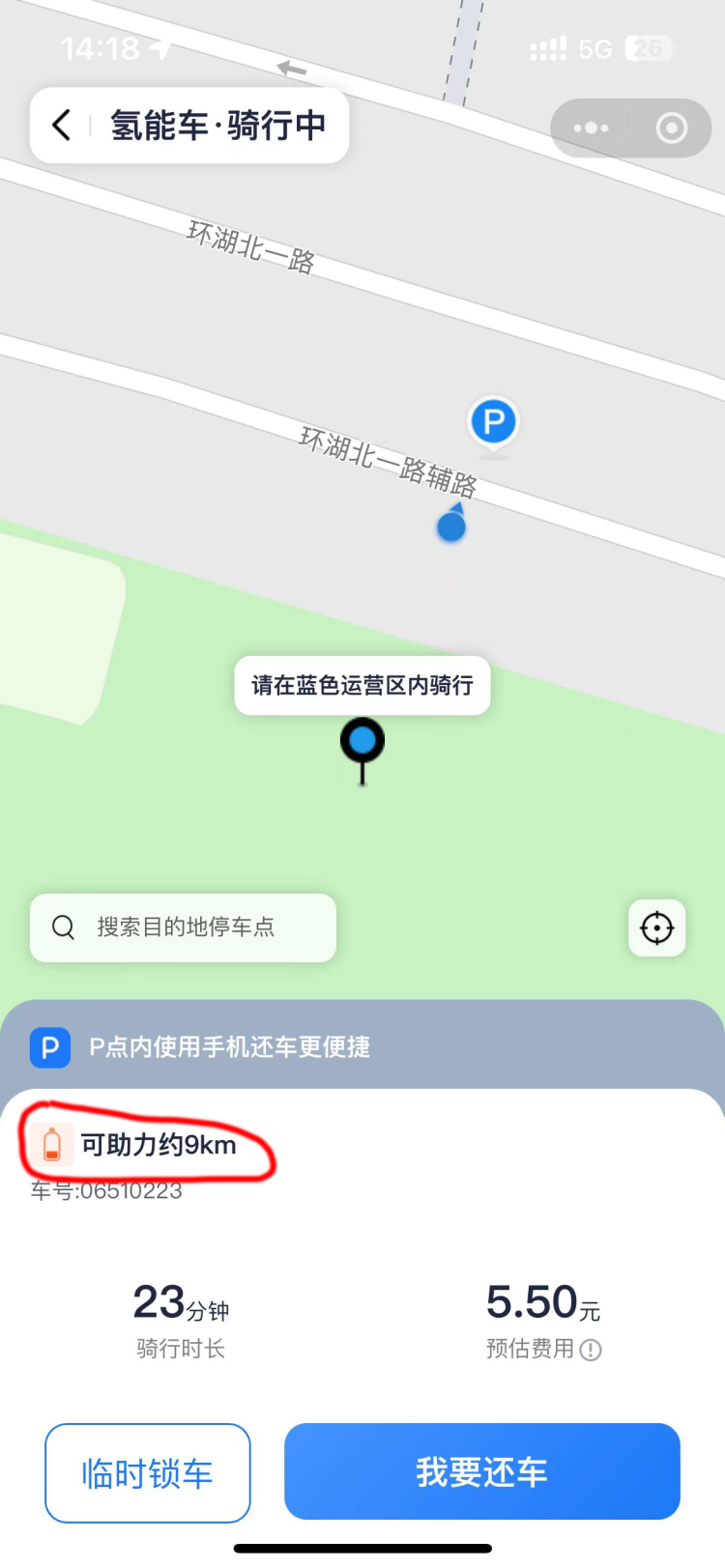Tap the crosshair locate-me icon
The image size is (725, 1568).
656,927
